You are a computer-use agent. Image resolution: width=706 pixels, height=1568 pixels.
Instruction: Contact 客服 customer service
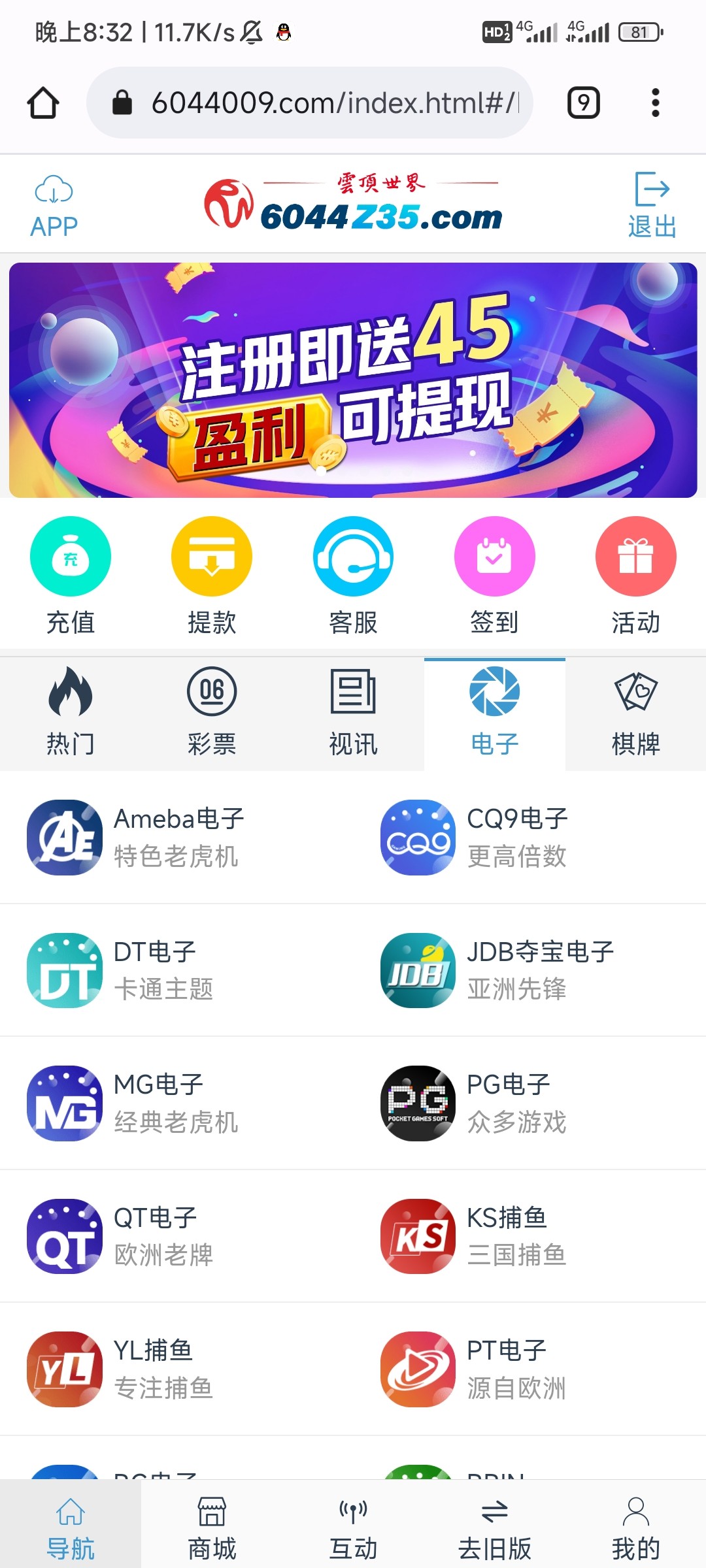click(x=353, y=575)
